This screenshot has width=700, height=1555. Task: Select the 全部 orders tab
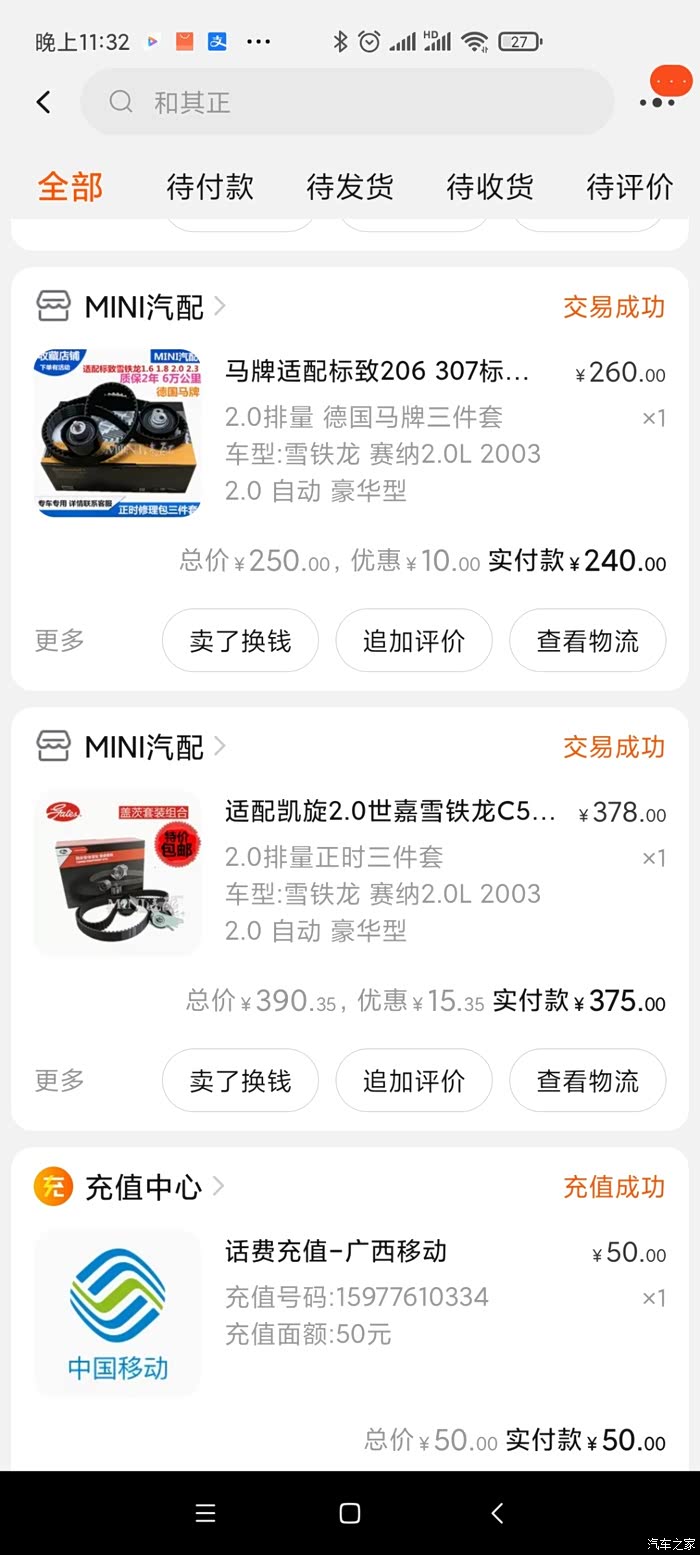[71, 187]
